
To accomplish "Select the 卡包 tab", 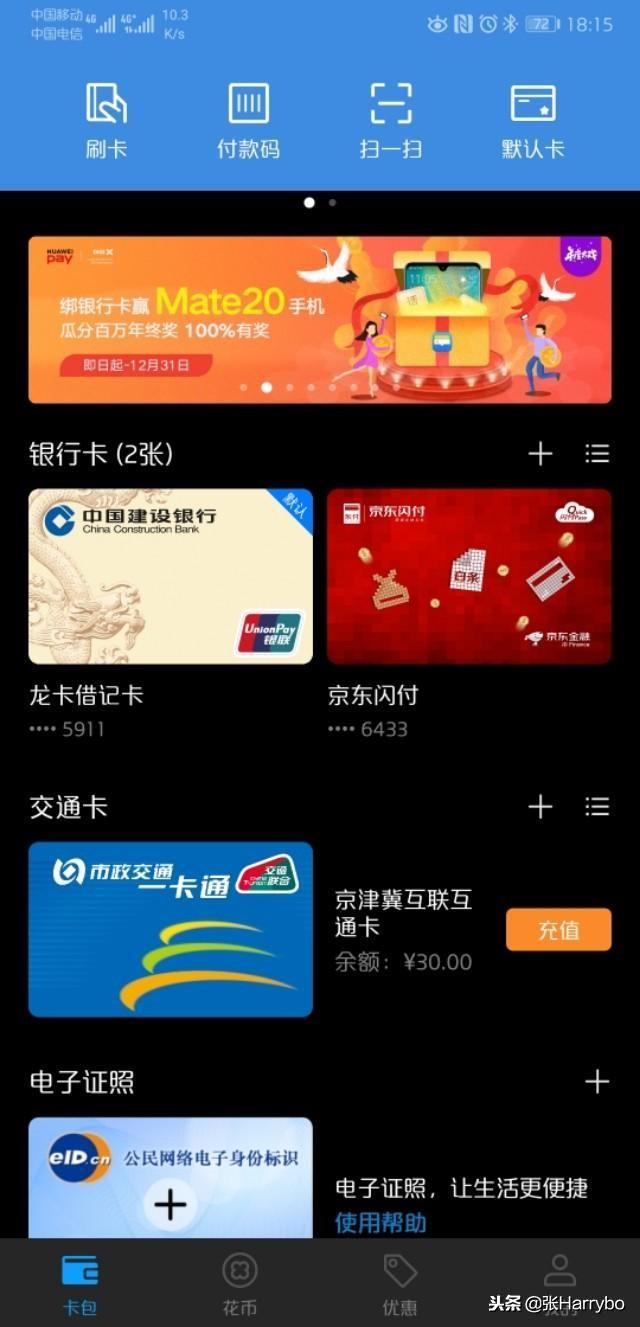I will point(80,1283).
